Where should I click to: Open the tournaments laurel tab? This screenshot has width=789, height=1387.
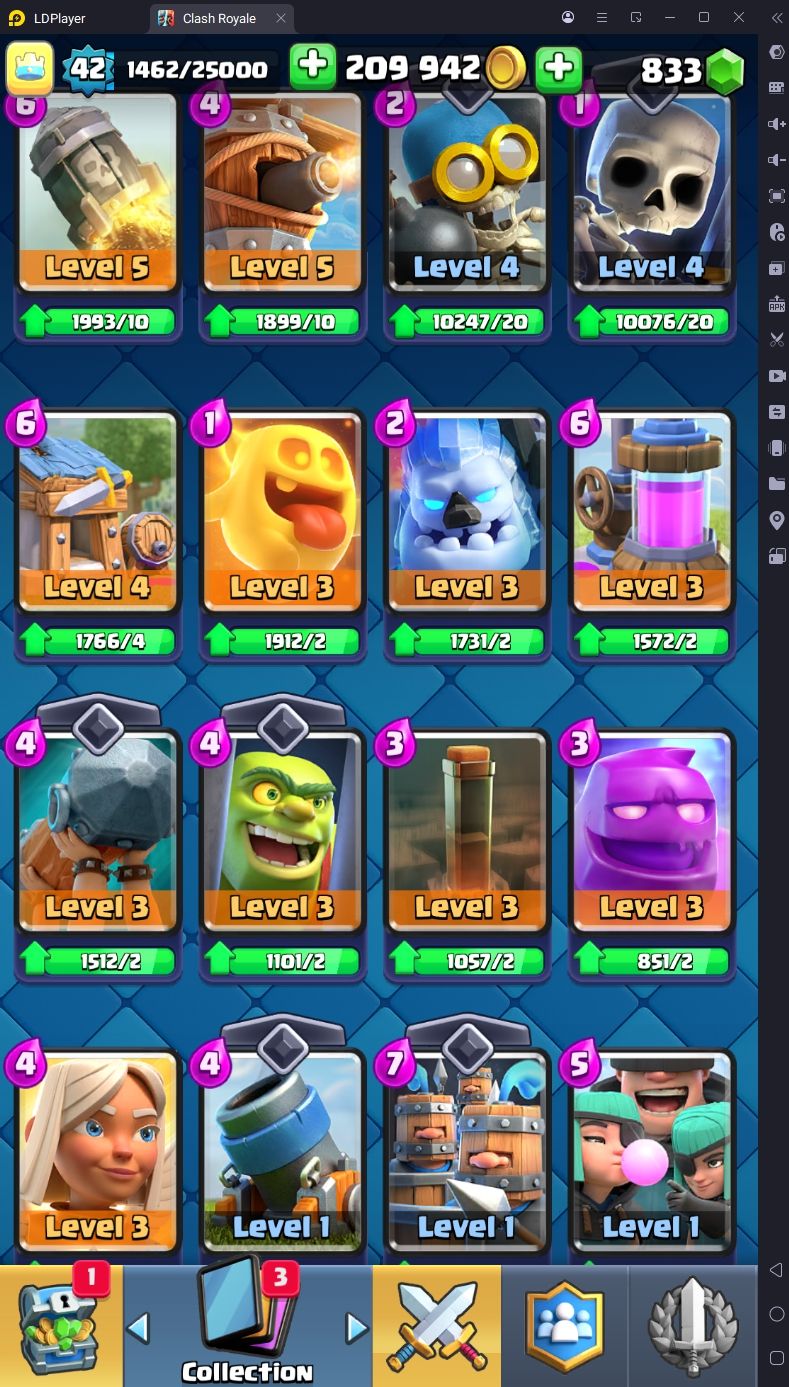point(693,1325)
